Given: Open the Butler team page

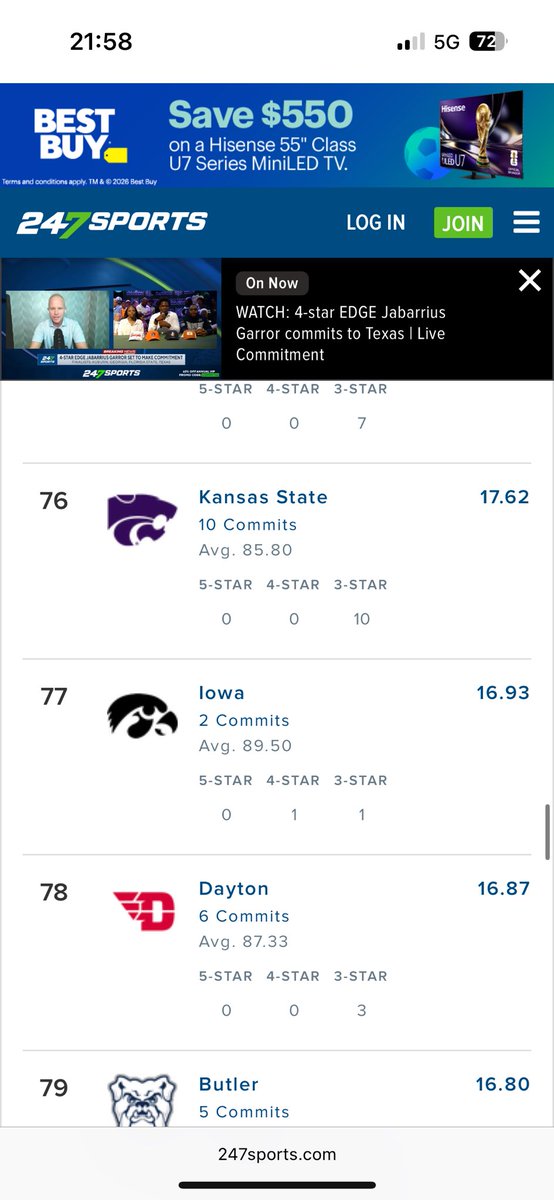Looking at the screenshot, I should point(229,1085).
